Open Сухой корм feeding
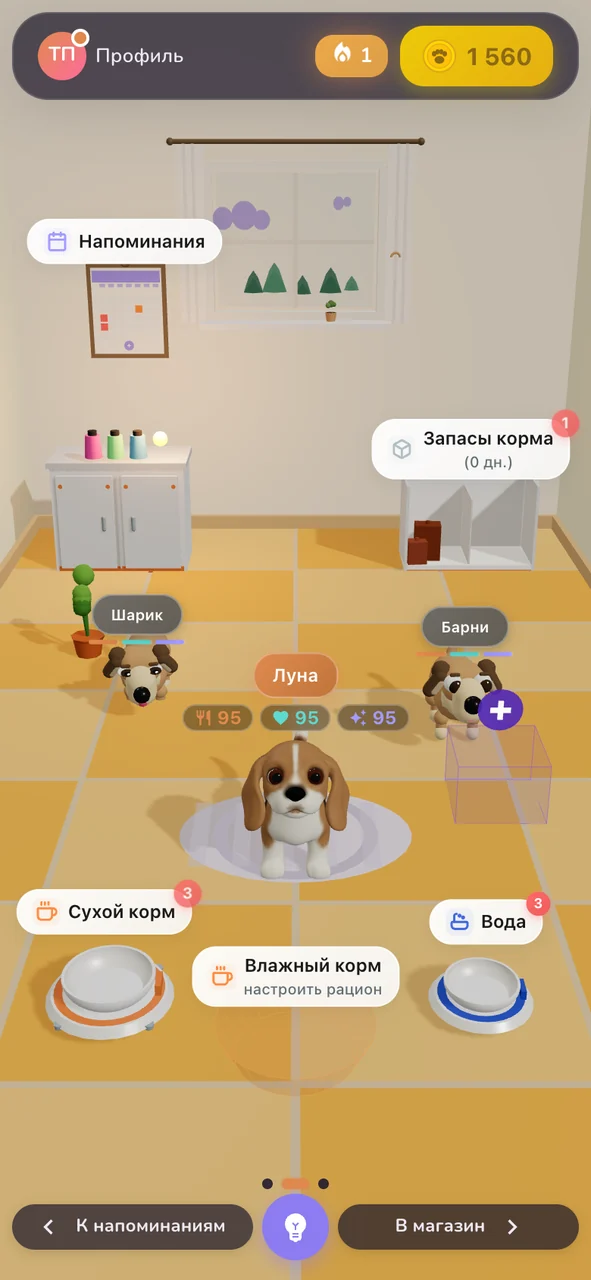This screenshot has width=591, height=1280. pyautogui.click(x=104, y=912)
